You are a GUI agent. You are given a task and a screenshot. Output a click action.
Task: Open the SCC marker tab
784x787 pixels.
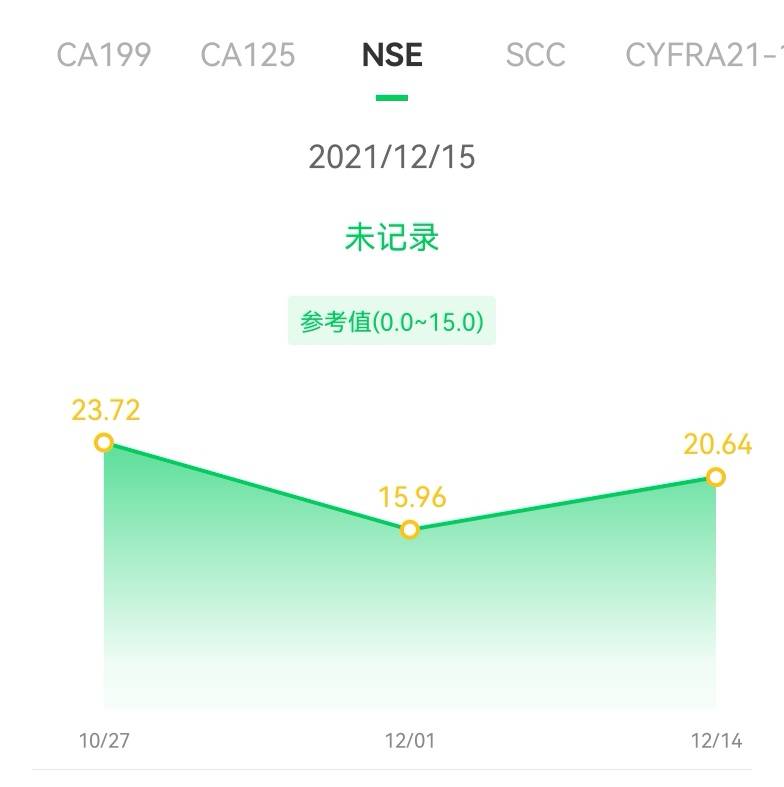tap(535, 57)
